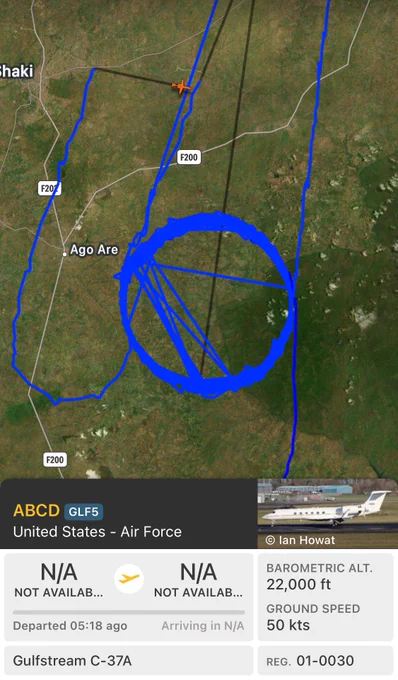Select the orange aircraft icon on the map
Image resolution: width=398 pixels, height=680 pixels.
181,86
